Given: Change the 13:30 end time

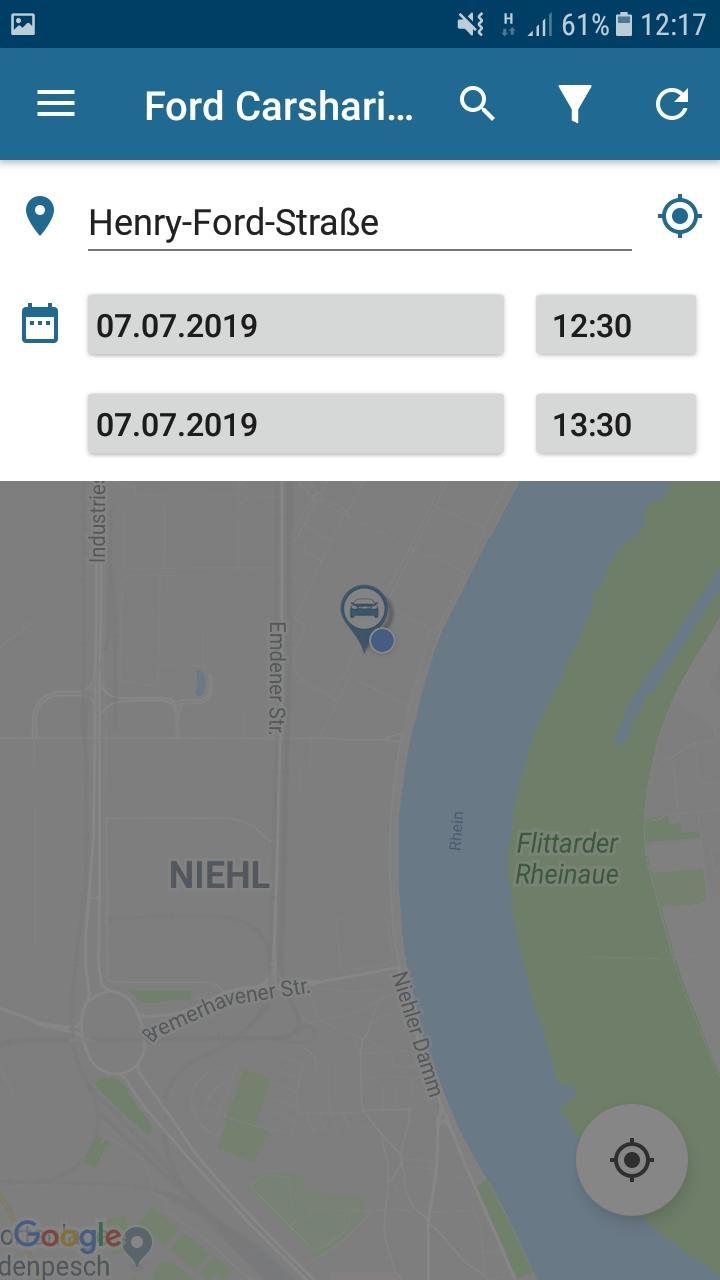Looking at the screenshot, I should point(615,424).
